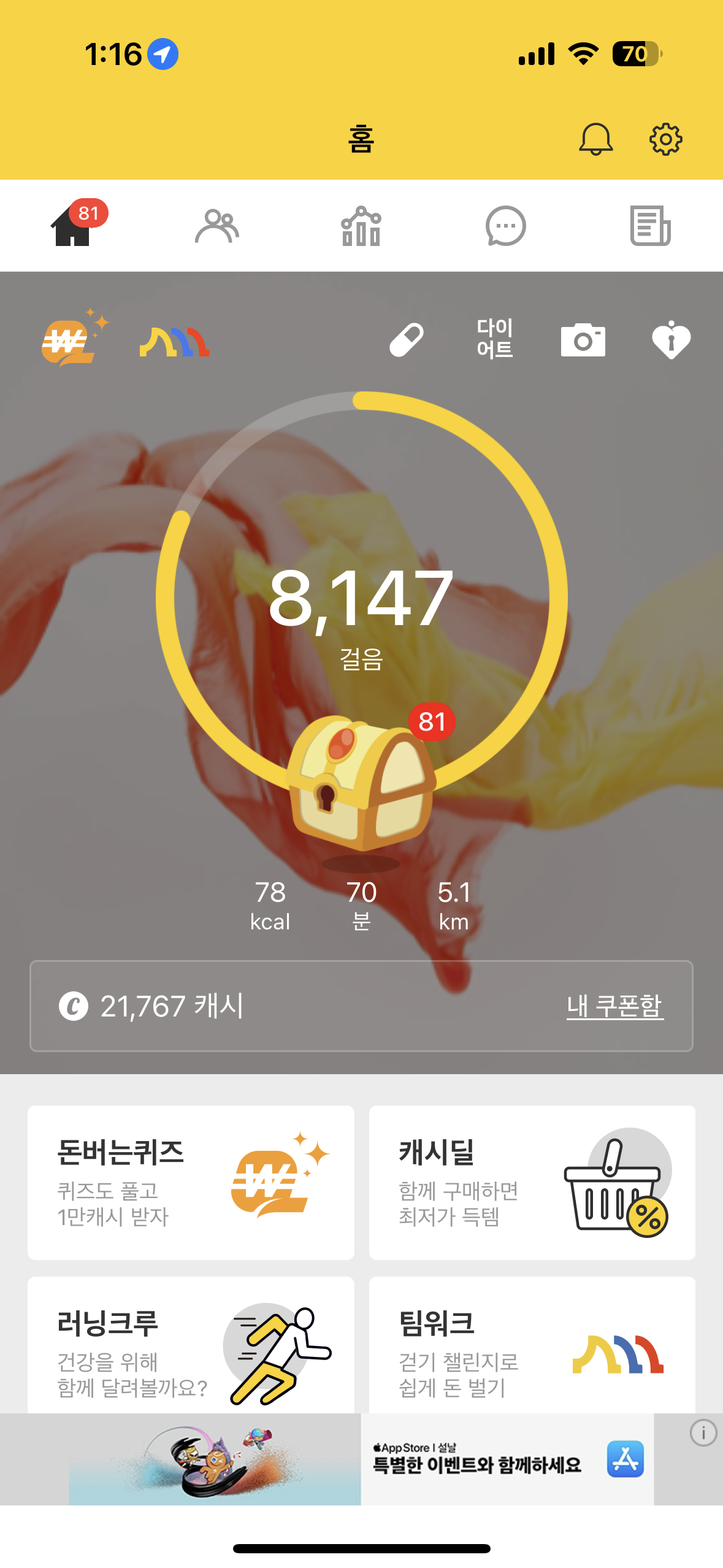Open the notifications bell
Screen dimensions: 723x1568
click(x=595, y=139)
